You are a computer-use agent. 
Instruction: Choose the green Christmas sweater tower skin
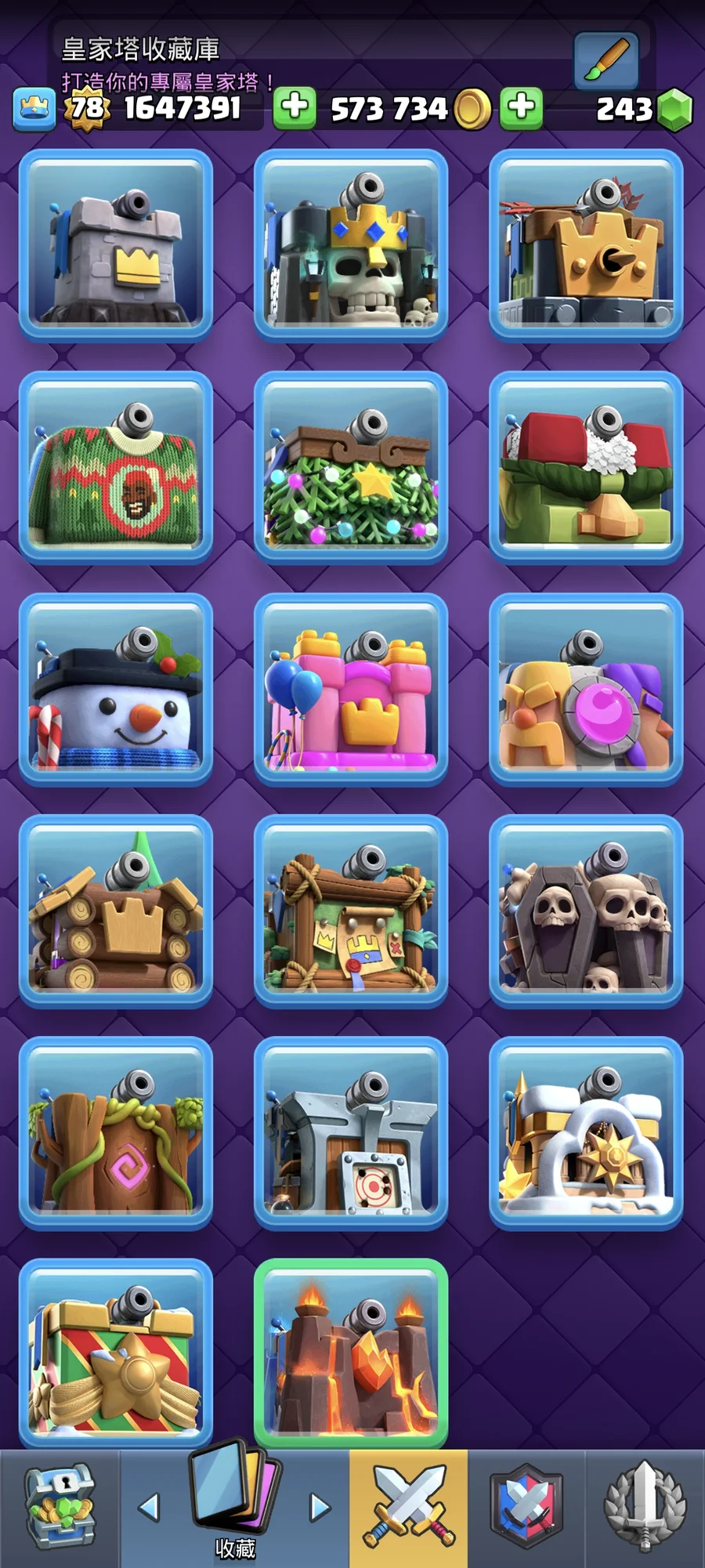click(116, 468)
